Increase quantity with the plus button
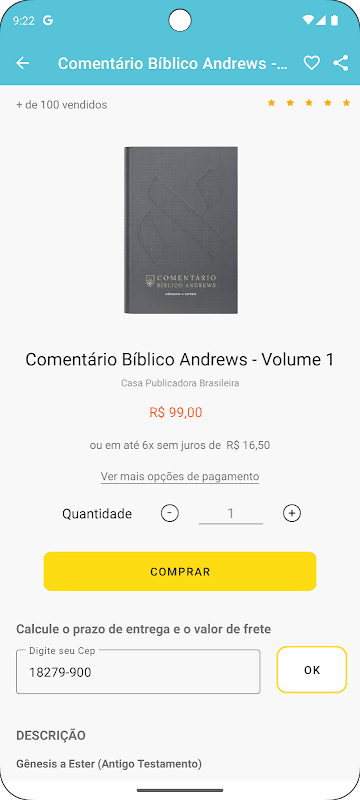This screenshot has height=800, width=360. 292,513
